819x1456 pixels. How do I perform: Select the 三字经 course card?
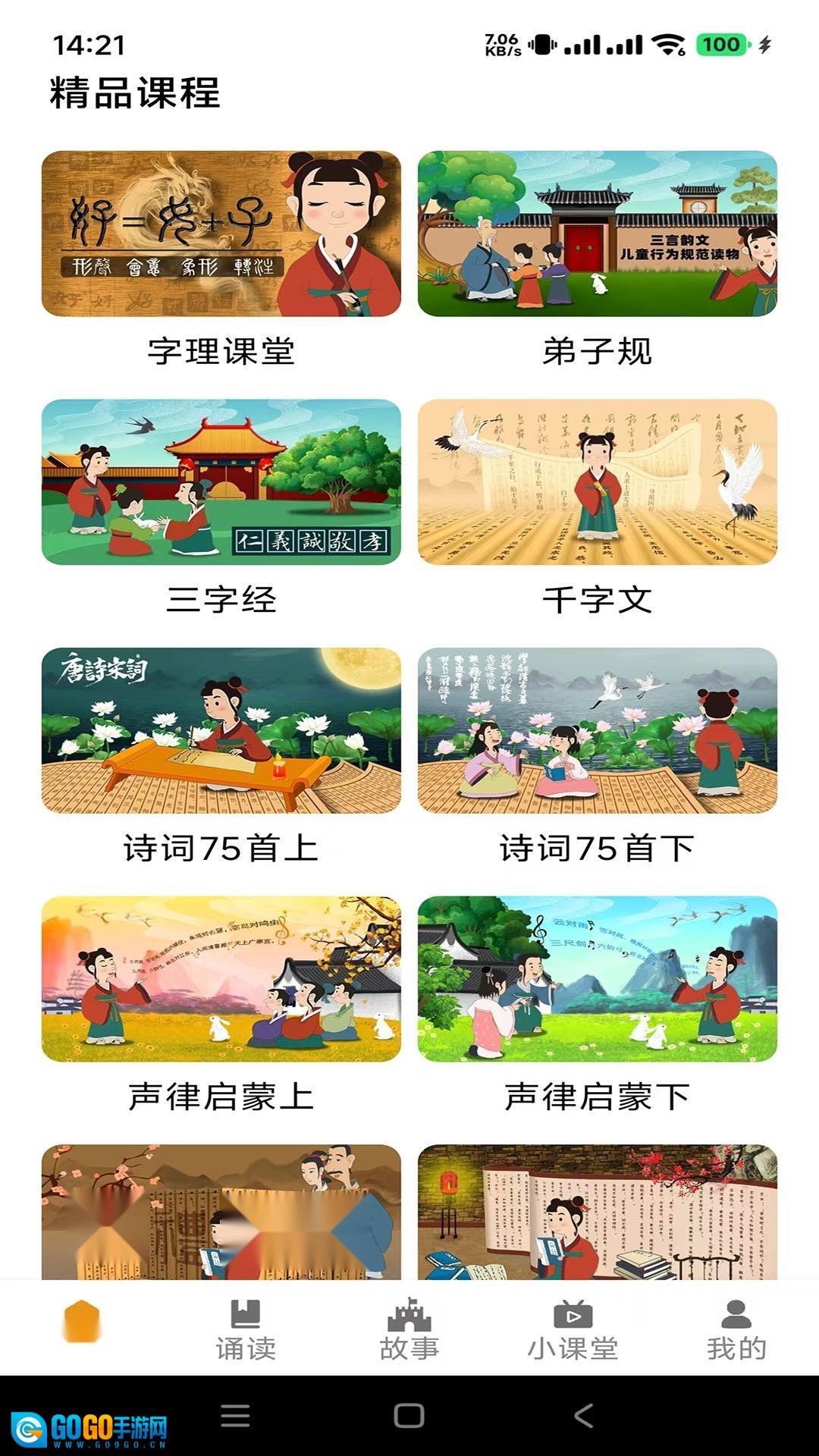221,482
